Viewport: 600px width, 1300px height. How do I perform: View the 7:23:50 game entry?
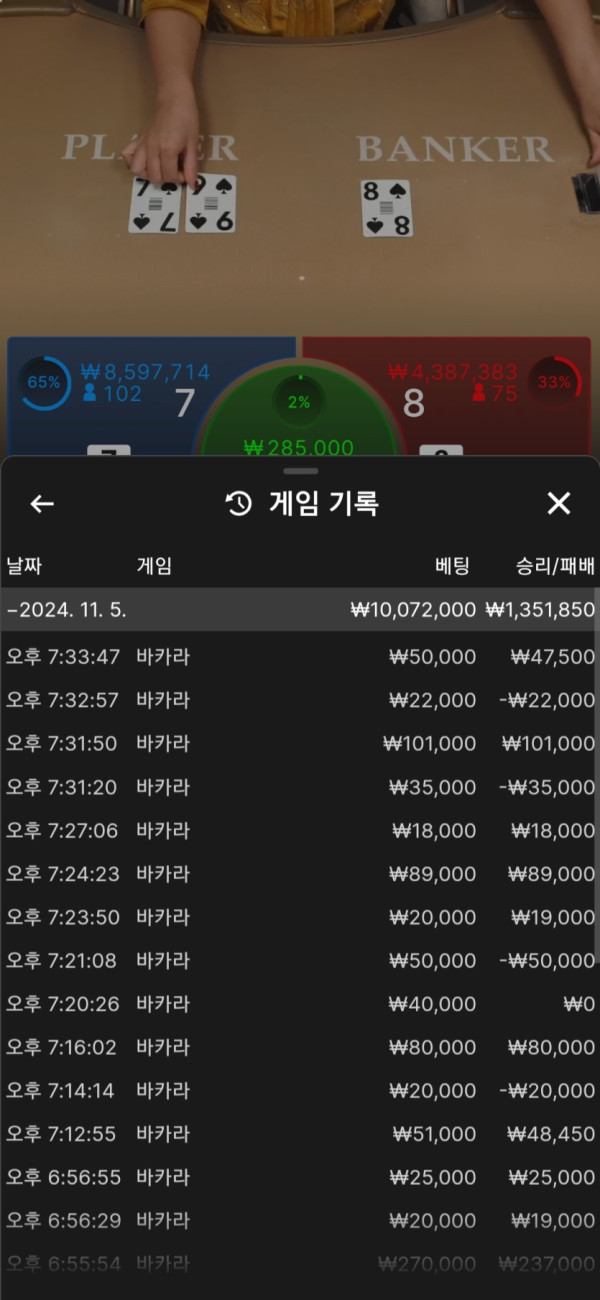(x=298, y=917)
